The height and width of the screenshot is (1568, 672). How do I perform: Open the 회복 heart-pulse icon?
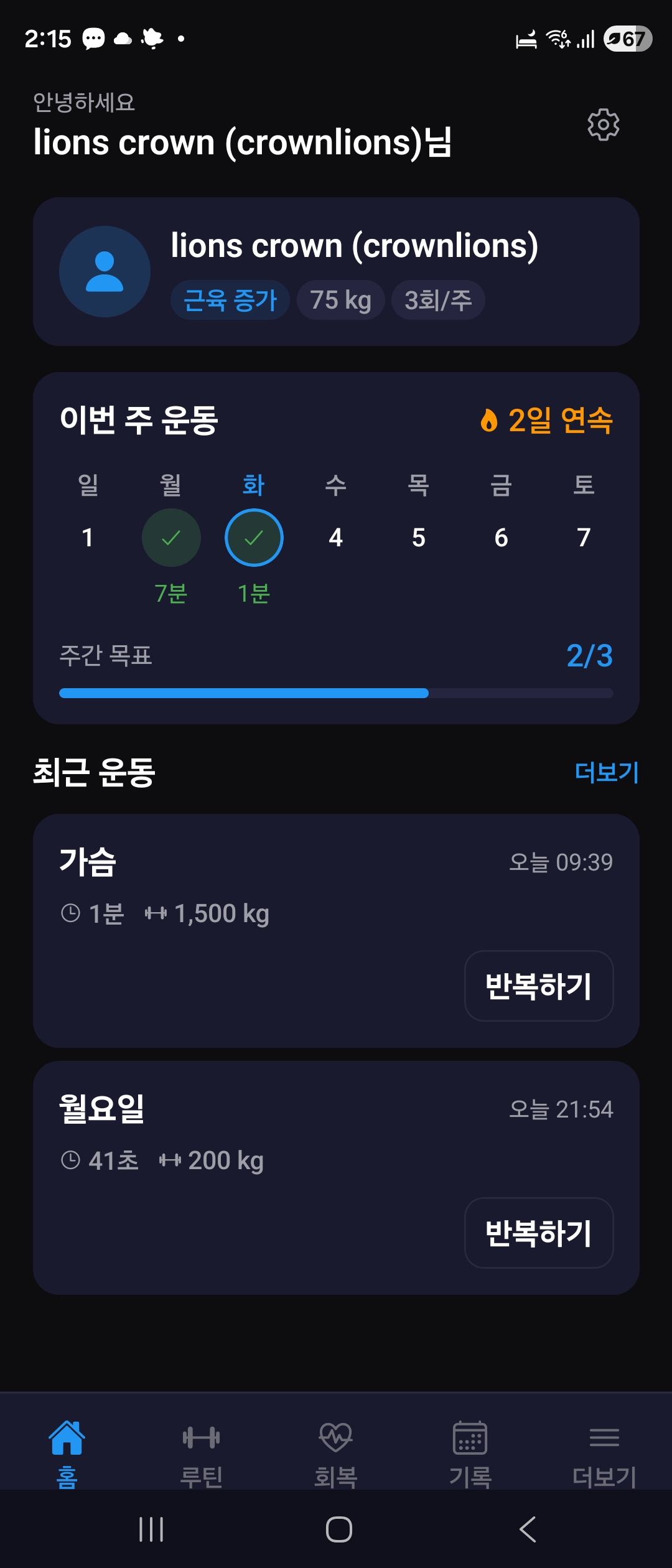coord(335,1438)
